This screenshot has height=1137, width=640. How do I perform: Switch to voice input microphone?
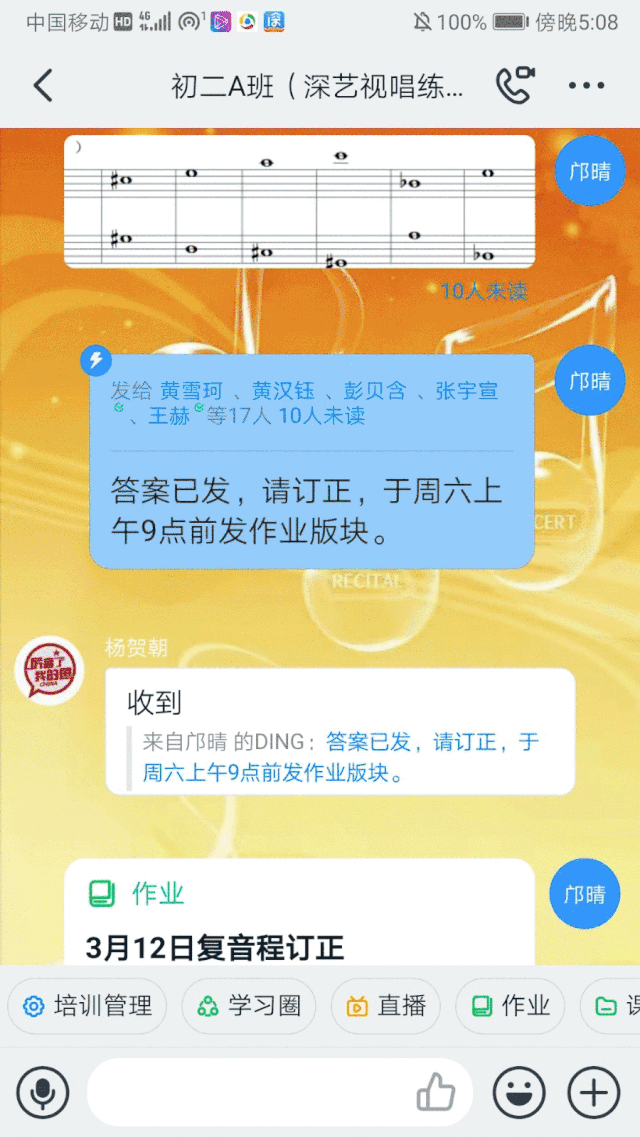click(43, 1092)
